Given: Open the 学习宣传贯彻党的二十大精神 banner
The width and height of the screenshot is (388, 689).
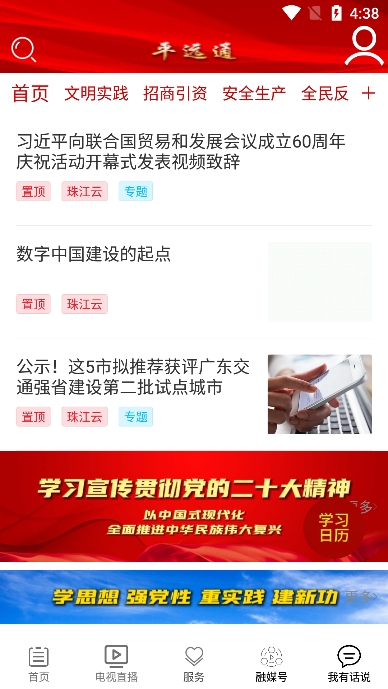Looking at the screenshot, I should coord(194,506).
